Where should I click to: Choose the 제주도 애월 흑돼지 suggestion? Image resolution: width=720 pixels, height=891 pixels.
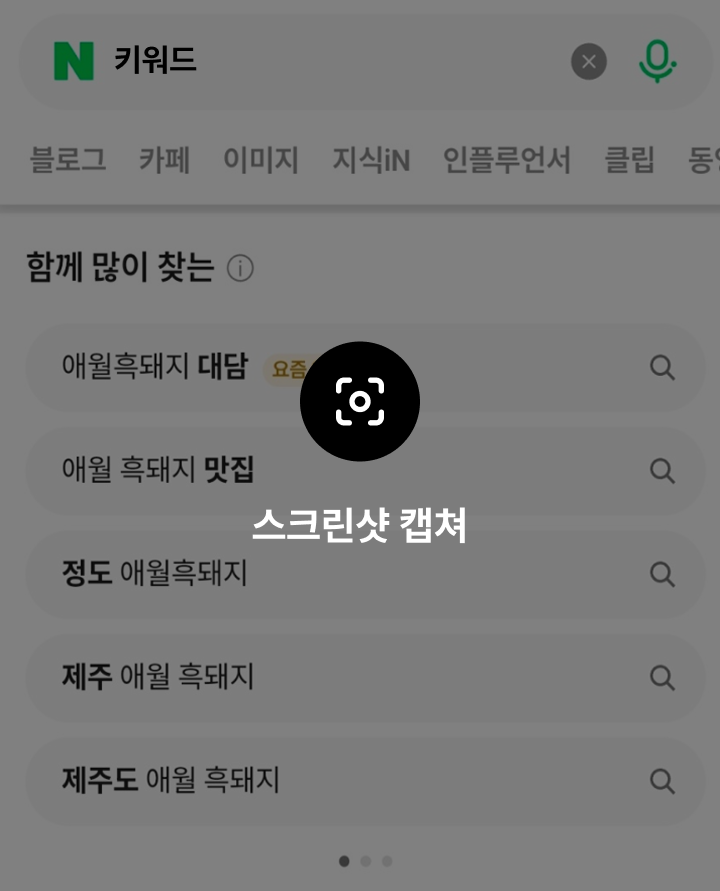tap(172, 780)
